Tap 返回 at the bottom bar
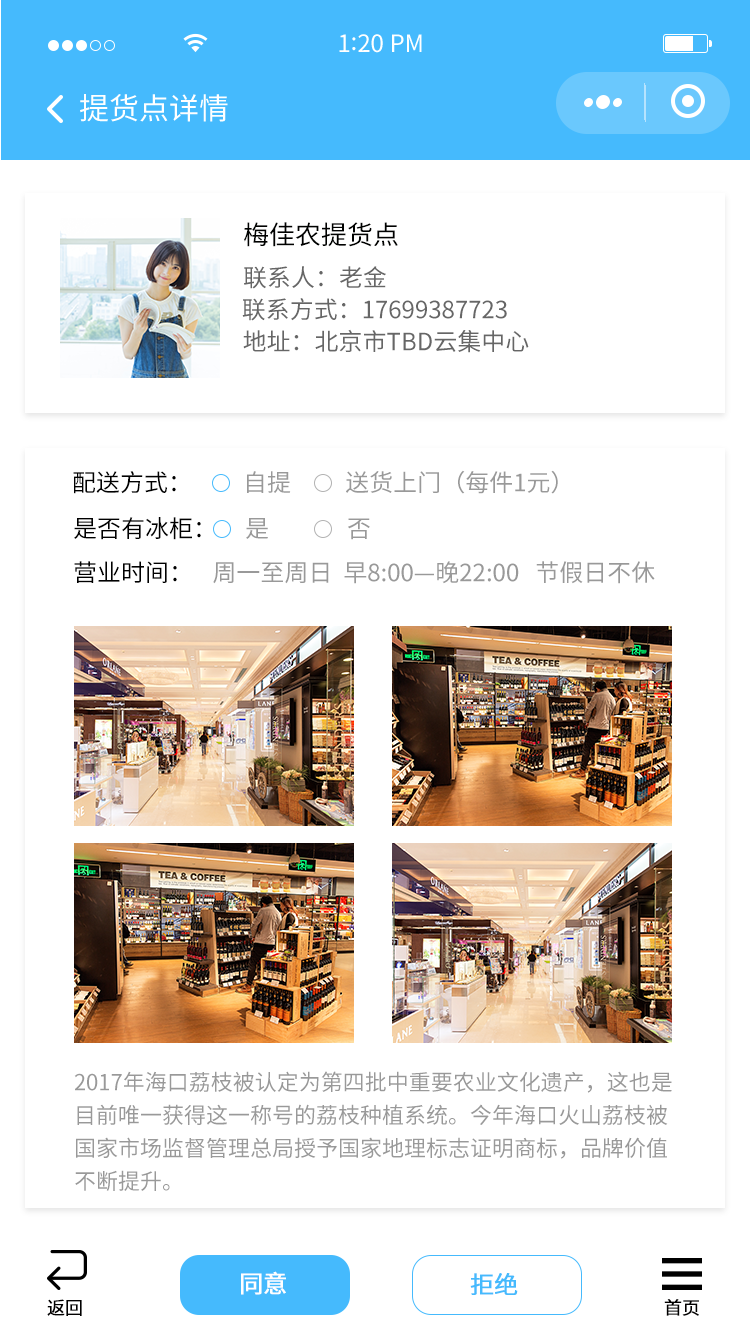The image size is (750, 1334). (66, 1284)
